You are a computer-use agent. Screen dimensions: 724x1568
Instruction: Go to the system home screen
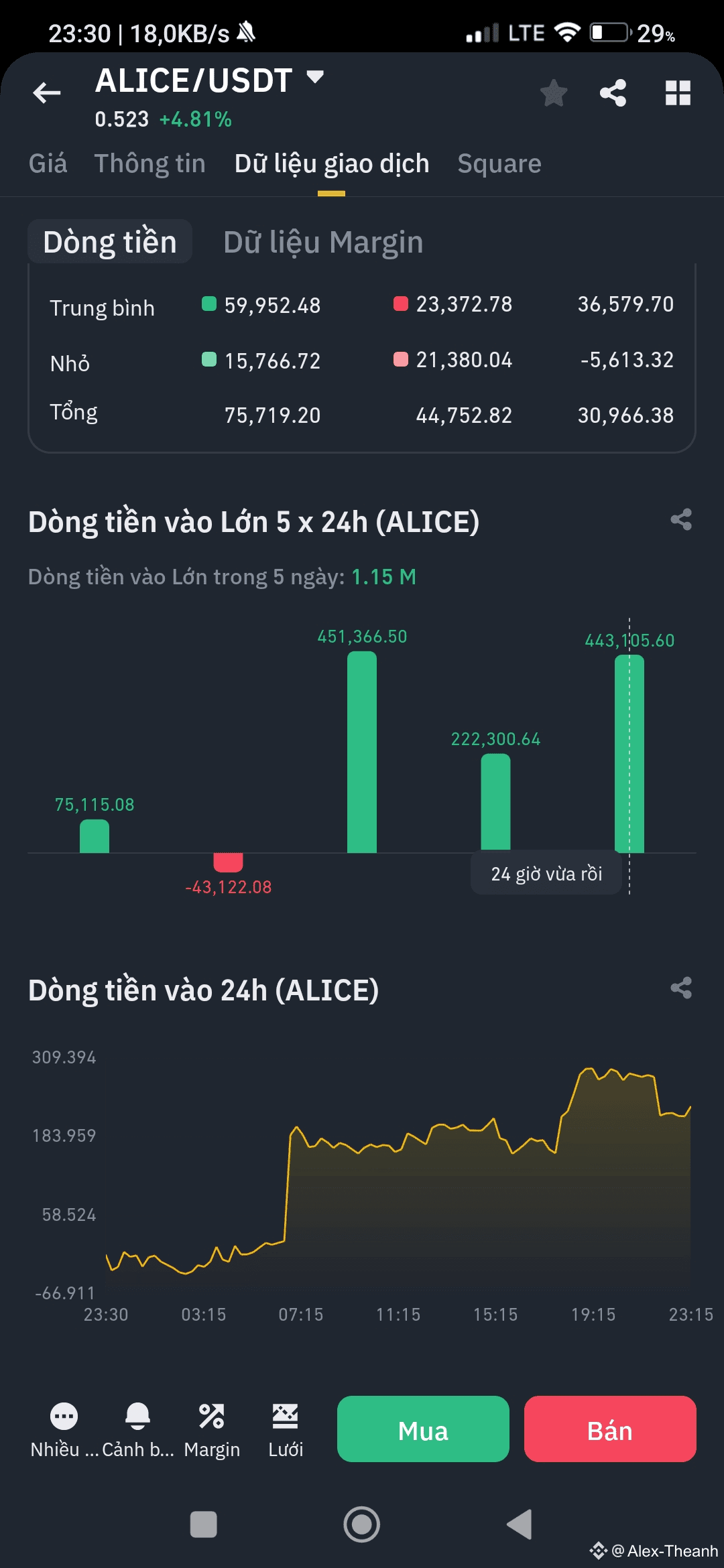(x=362, y=1524)
